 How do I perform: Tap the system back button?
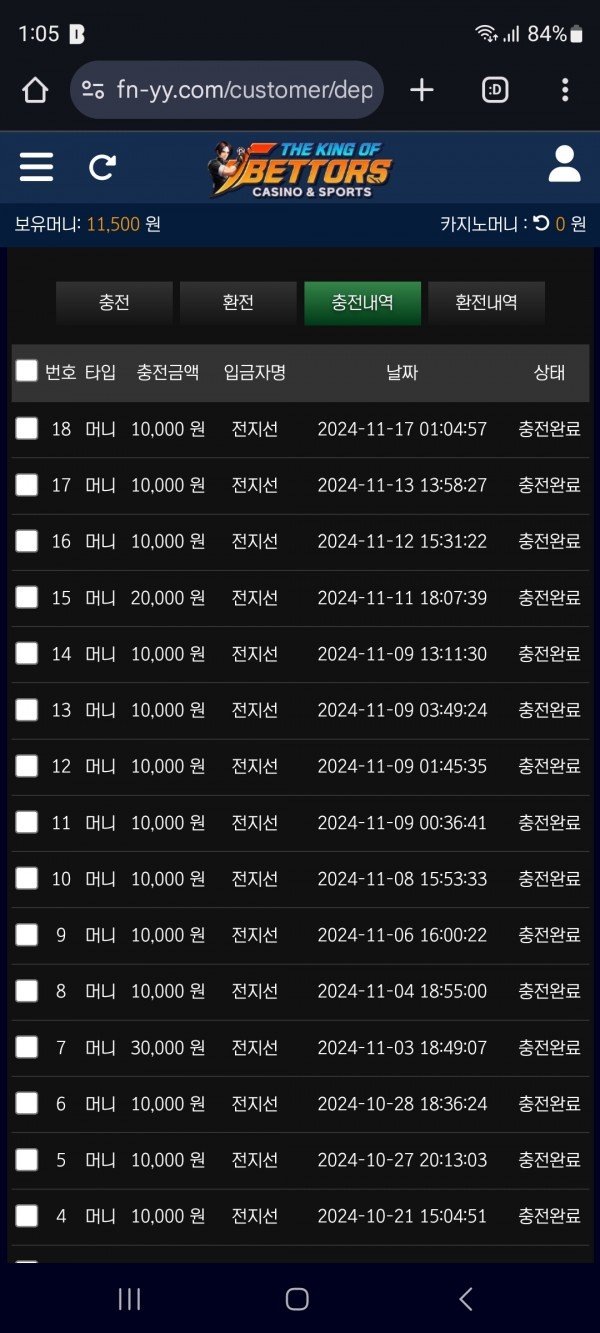pos(465,1299)
